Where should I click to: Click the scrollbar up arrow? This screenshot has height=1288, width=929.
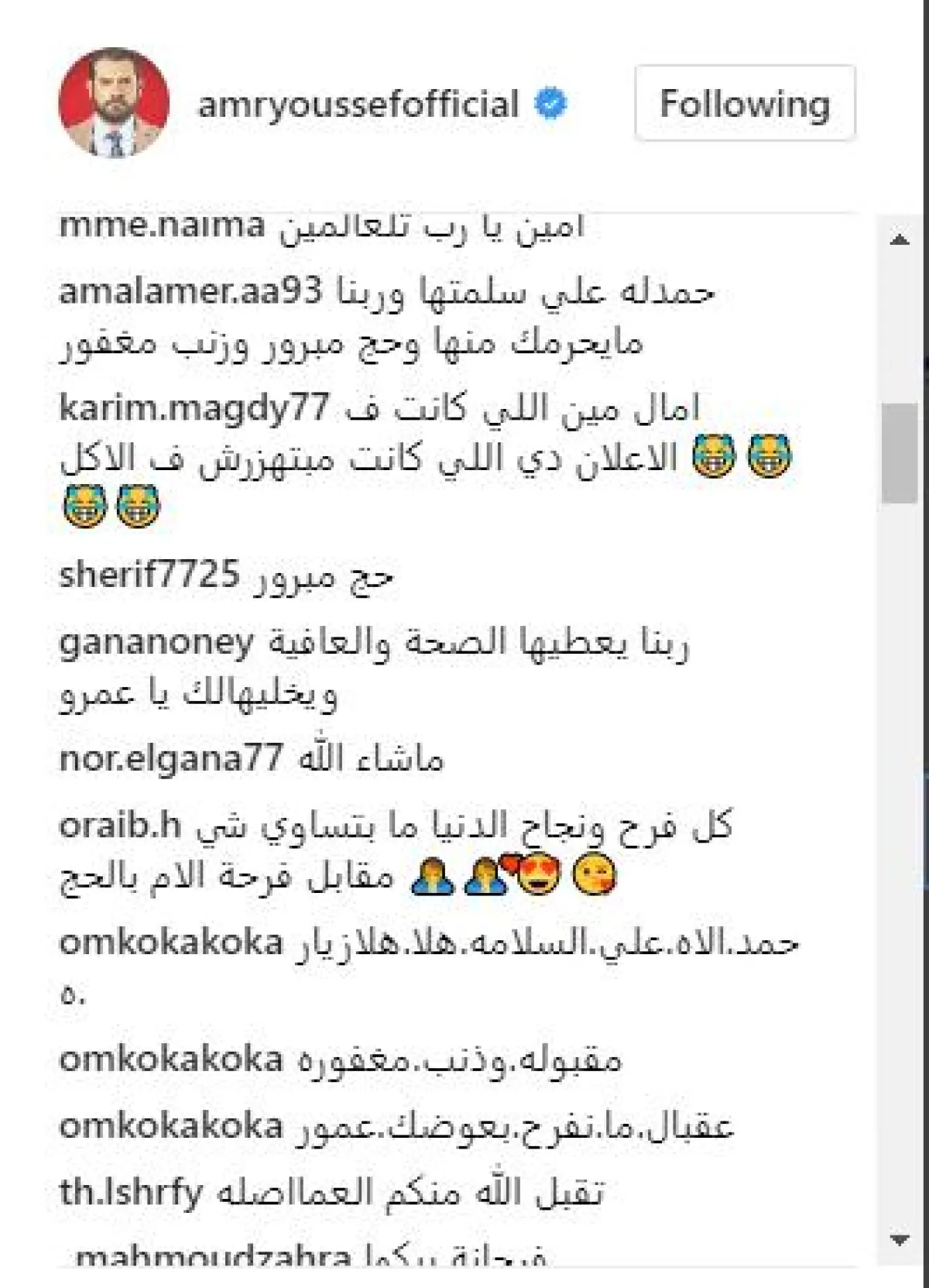(899, 240)
